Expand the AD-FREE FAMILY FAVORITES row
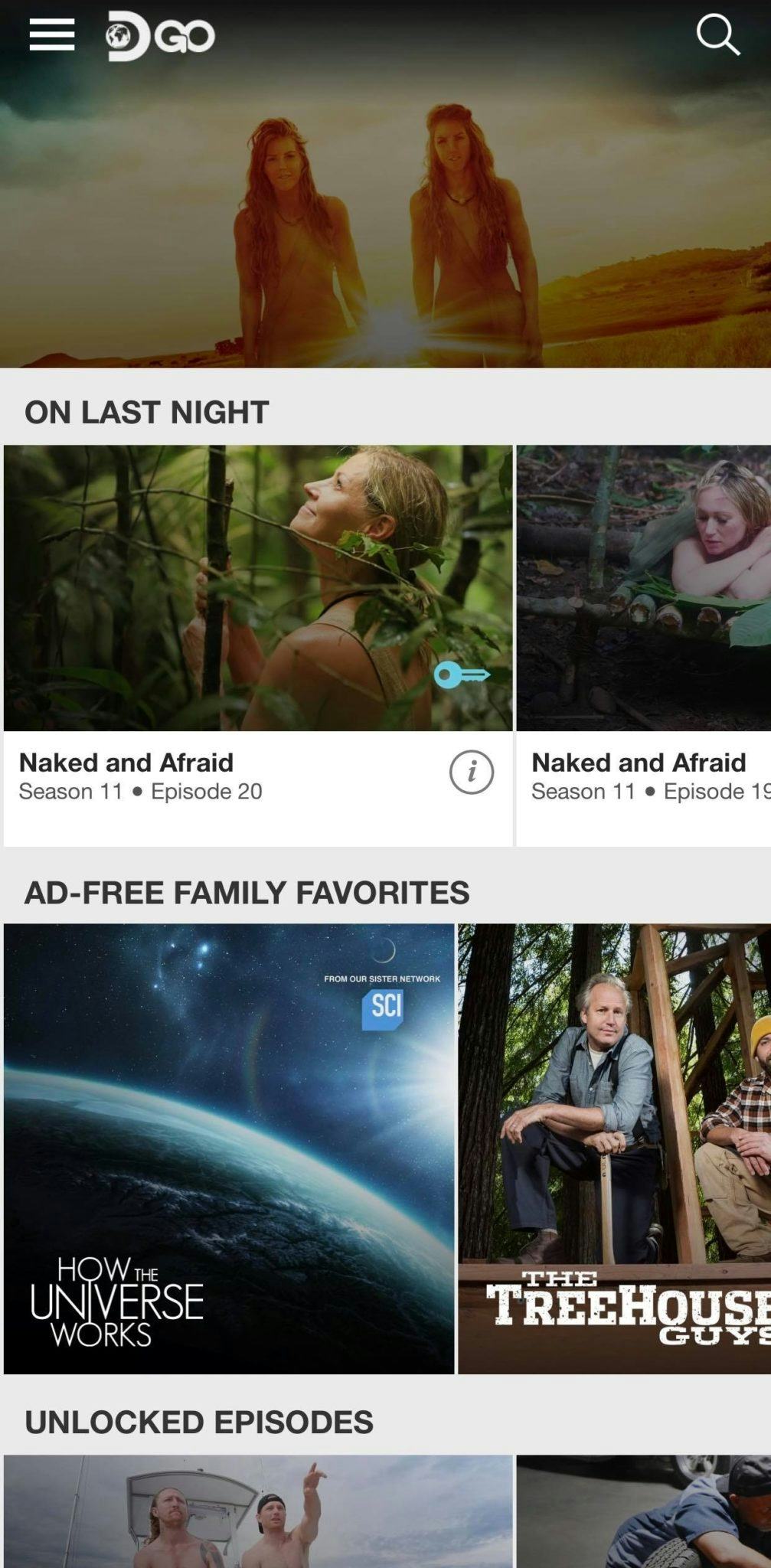 pyautogui.click(x=248, y=890)
